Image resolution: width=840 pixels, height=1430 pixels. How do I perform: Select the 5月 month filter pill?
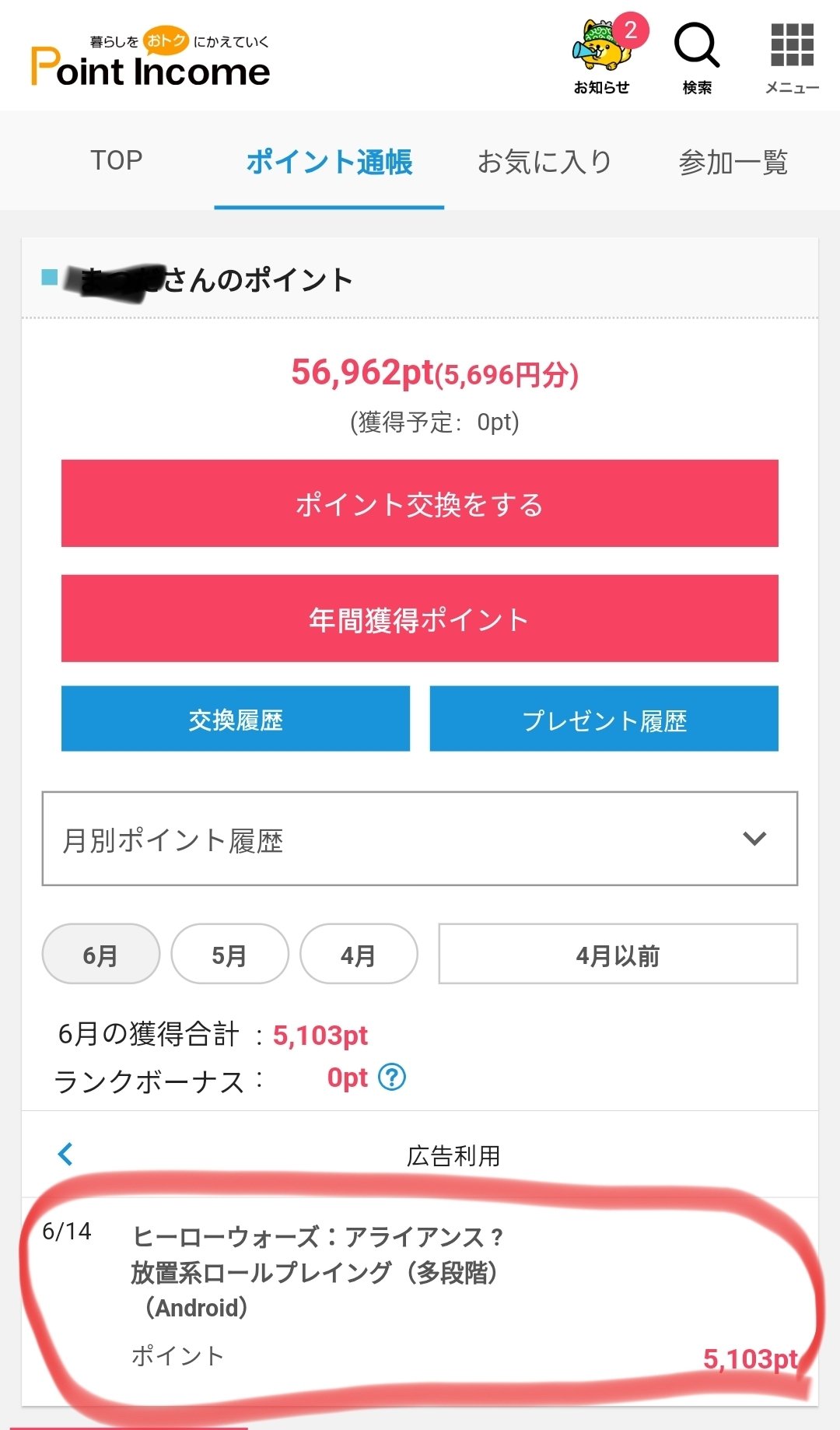click(229, 954)
